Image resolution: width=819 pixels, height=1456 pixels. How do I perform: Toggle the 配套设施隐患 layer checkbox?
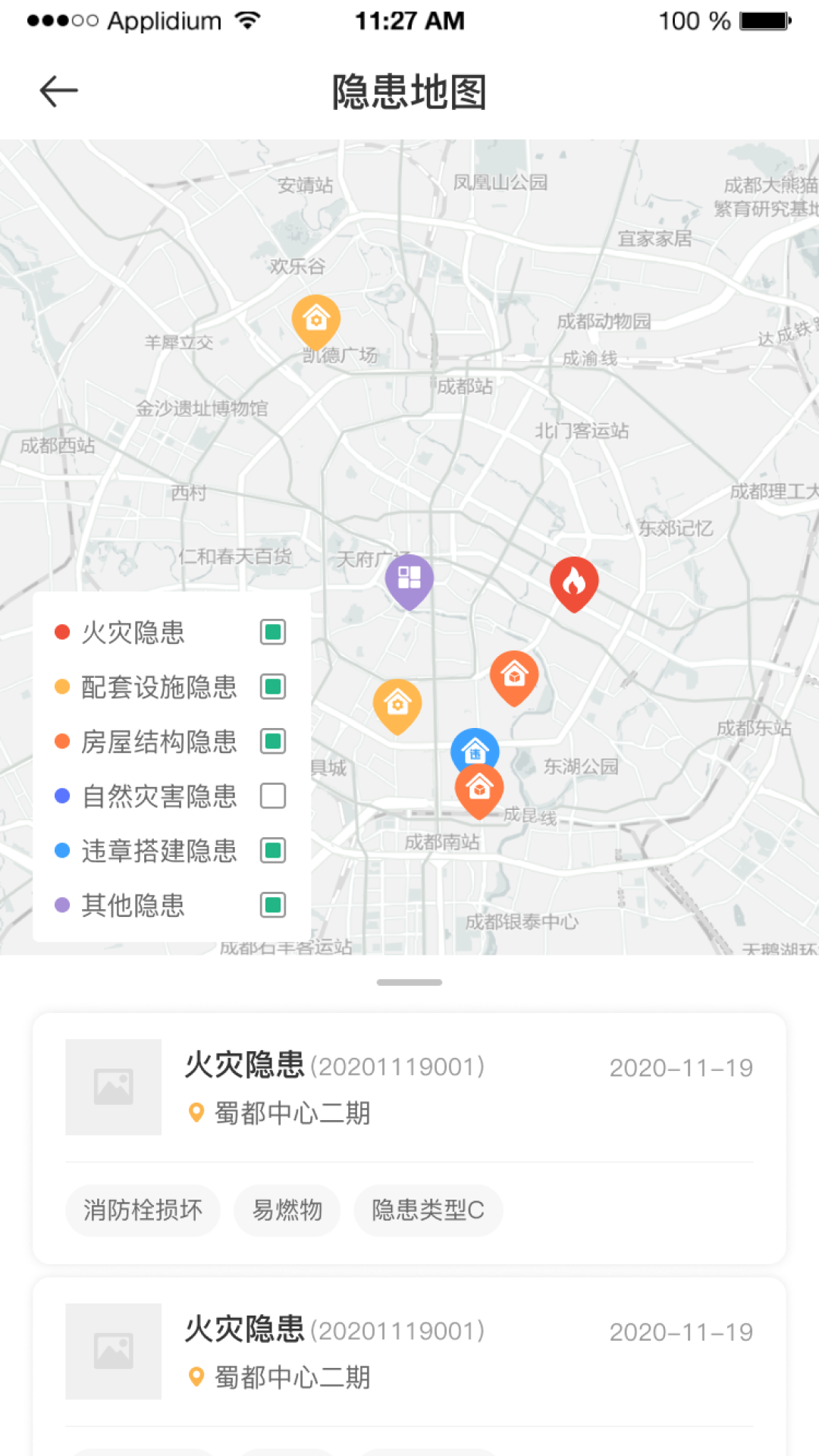point(272,687)
